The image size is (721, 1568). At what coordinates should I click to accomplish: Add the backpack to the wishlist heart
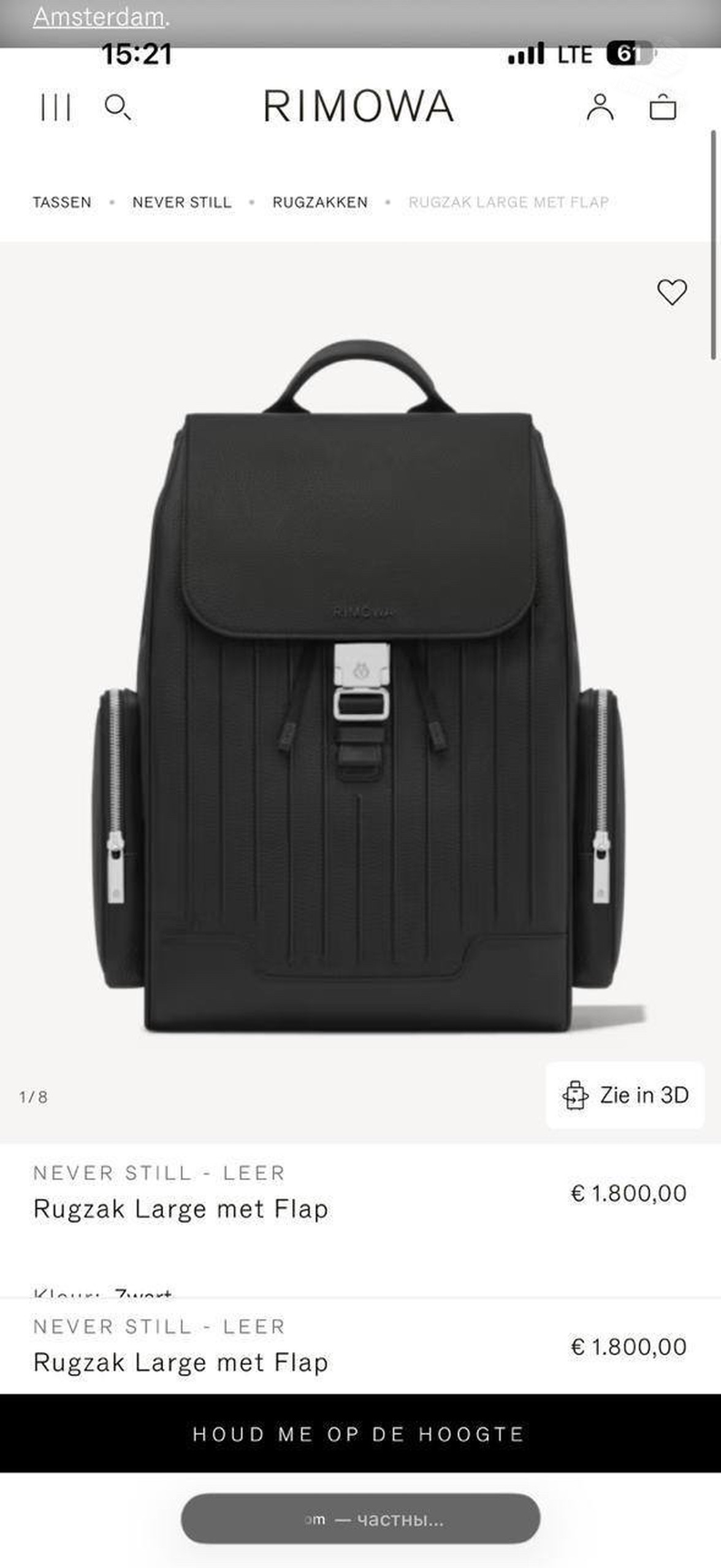671,292
